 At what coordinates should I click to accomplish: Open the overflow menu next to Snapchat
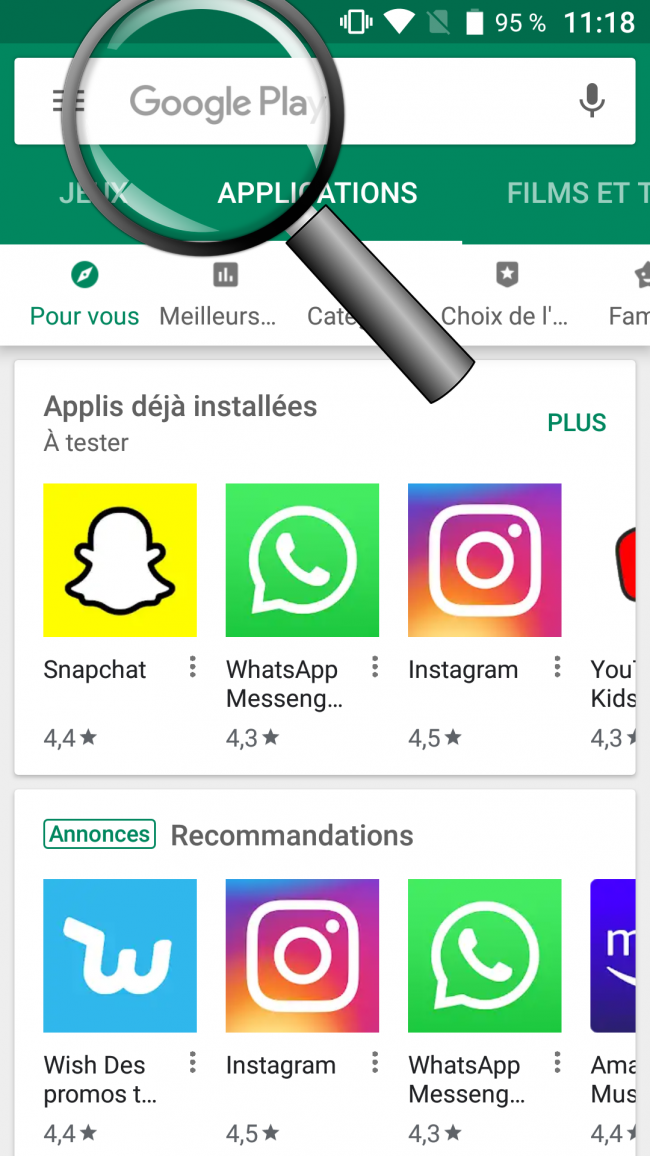coord(192,668)
